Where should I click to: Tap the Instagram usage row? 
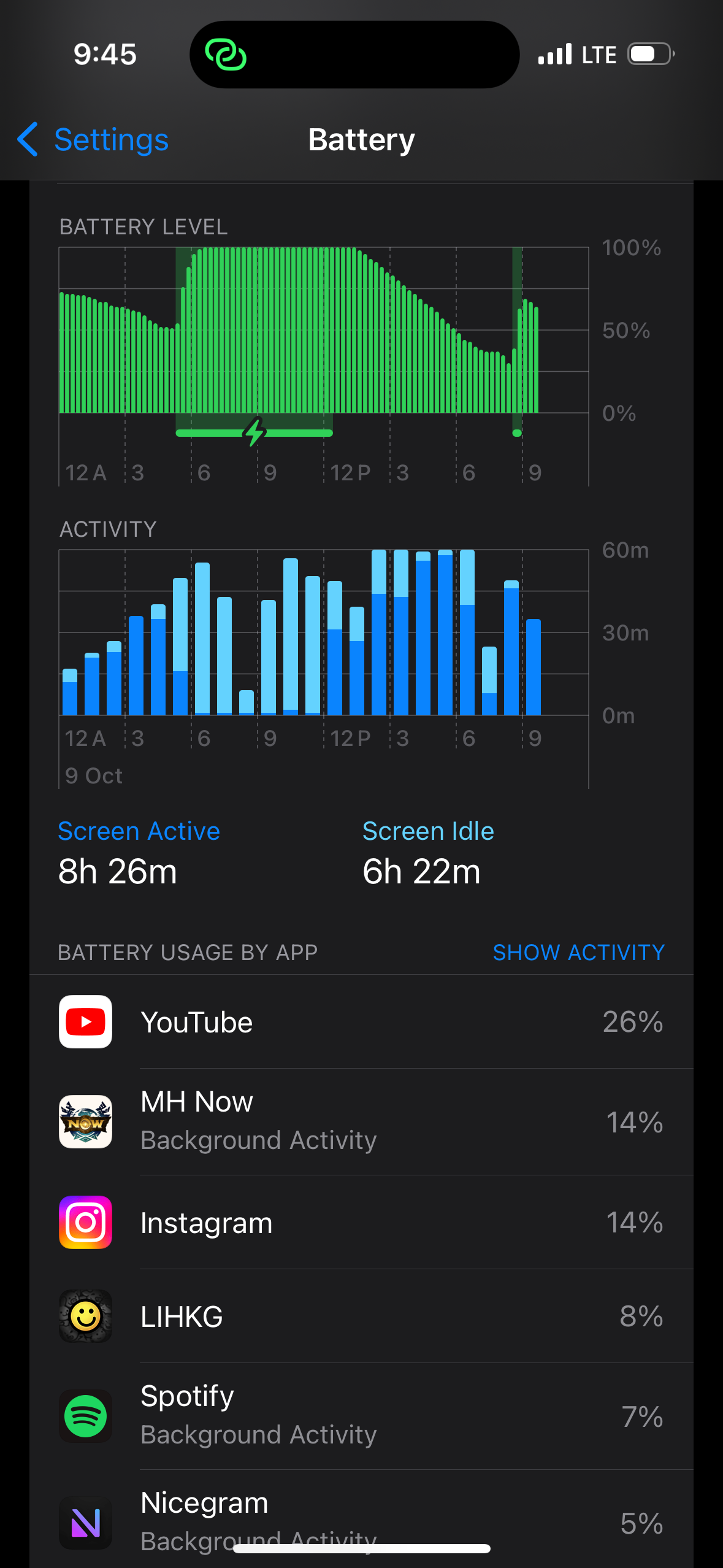click(361, 1223)
